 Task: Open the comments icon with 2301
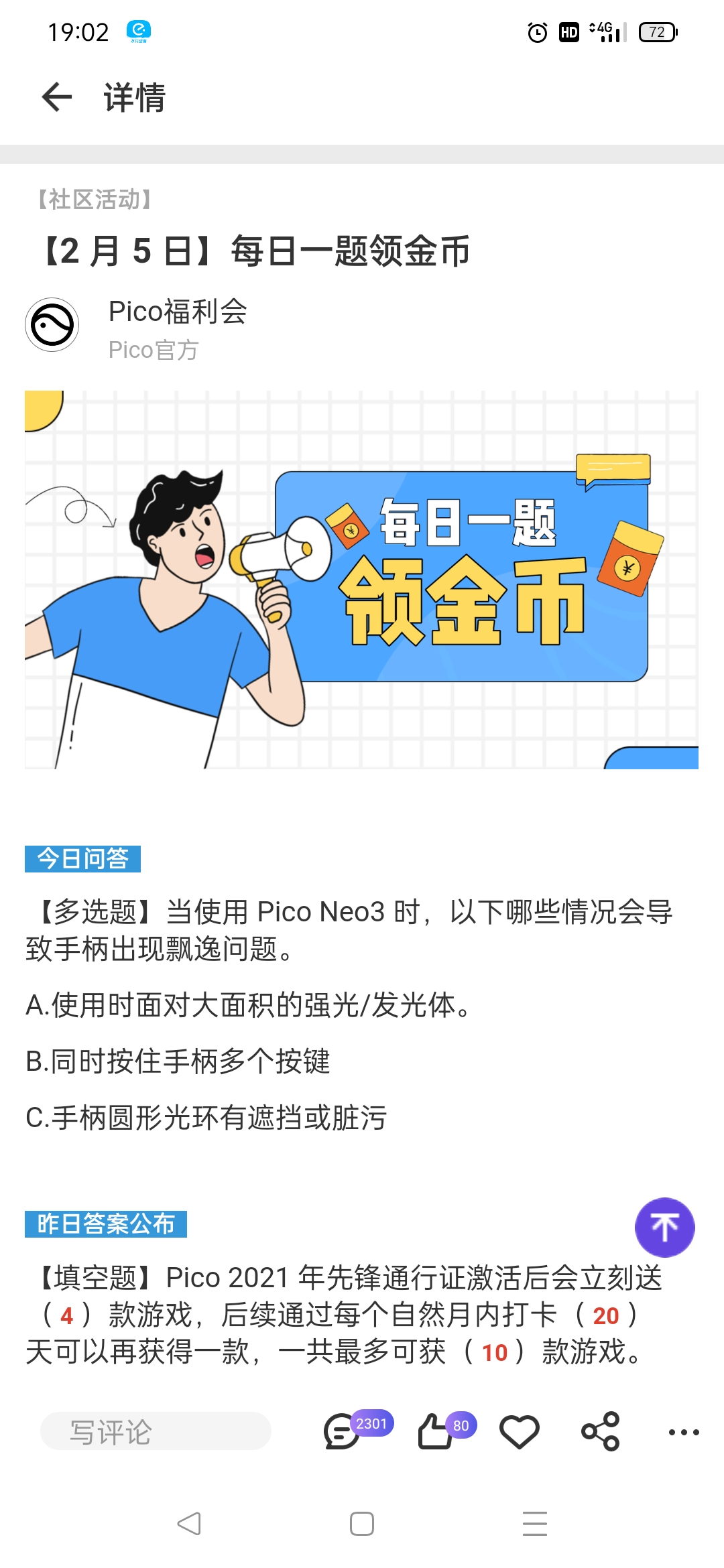(343, 1432)
